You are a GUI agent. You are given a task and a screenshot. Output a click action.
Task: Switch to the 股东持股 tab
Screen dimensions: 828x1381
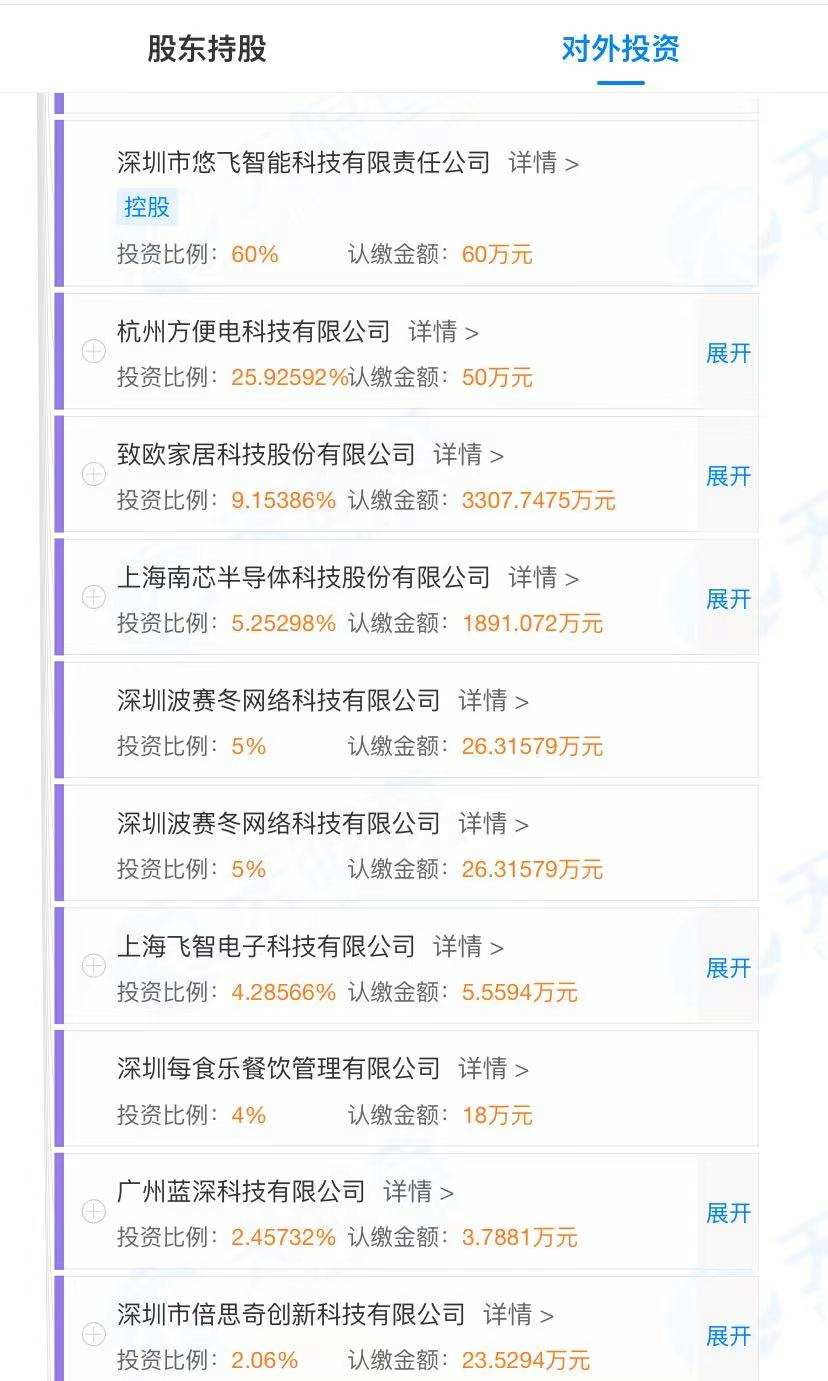(x=207, y=48)
